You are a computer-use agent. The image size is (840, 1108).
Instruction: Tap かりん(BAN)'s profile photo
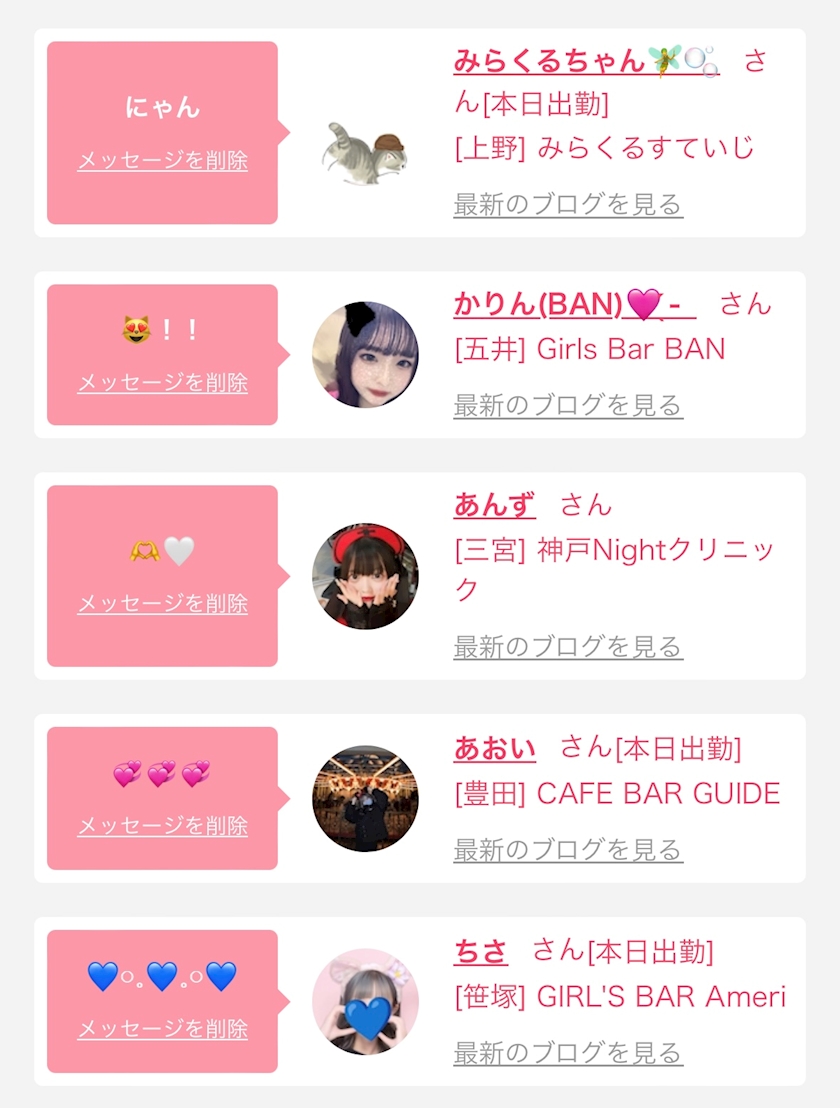pos(365,355)
